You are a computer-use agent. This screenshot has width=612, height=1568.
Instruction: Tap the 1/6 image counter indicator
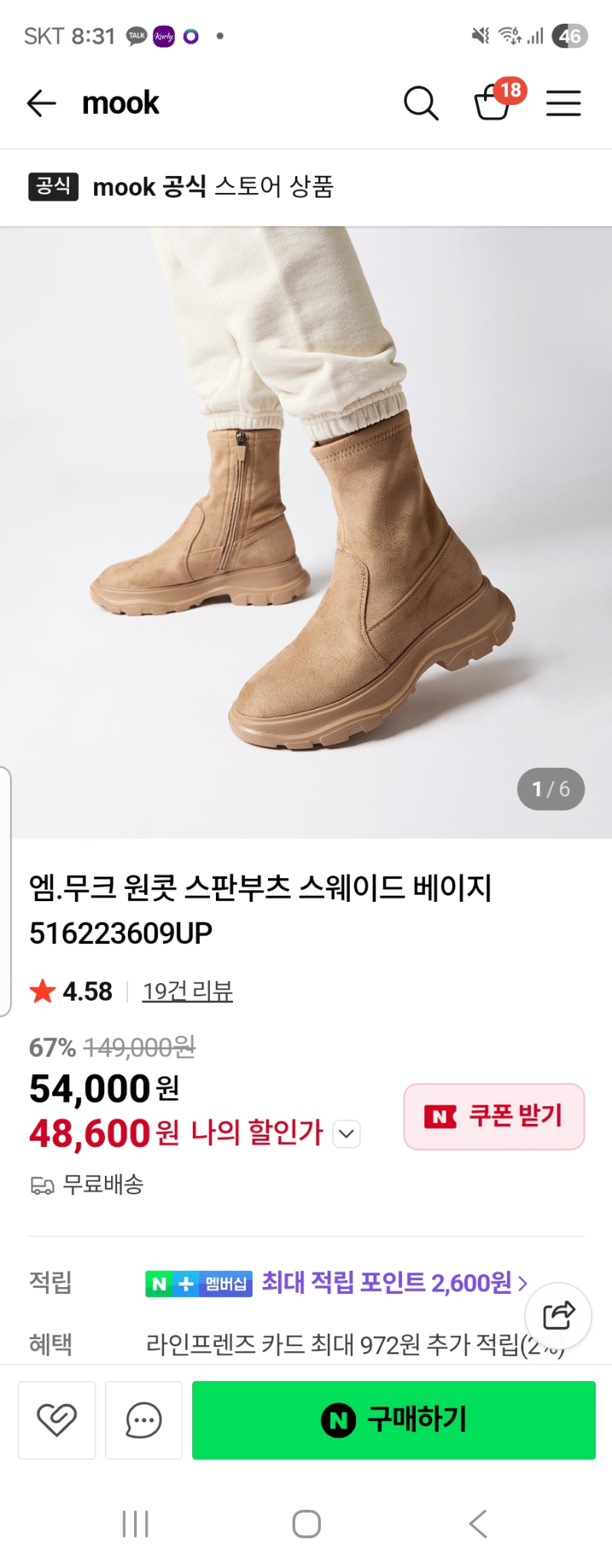click(550, 788)
